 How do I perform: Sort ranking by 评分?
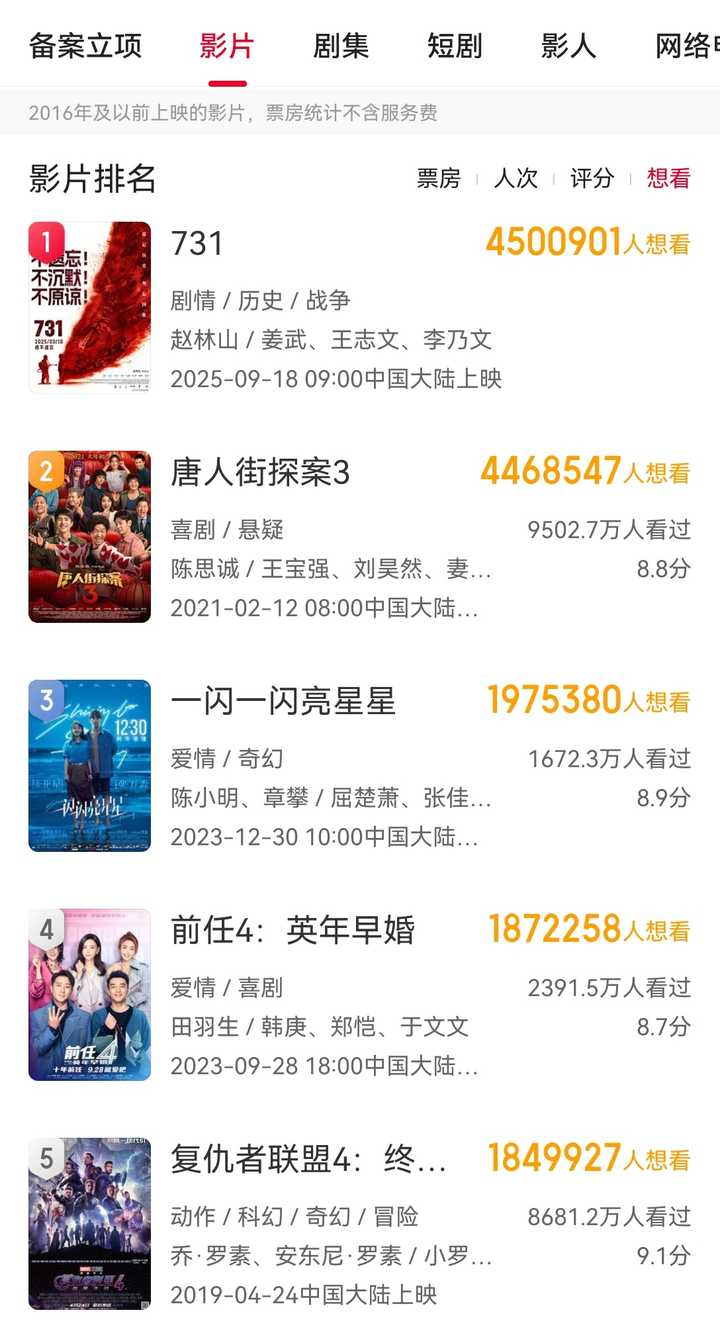592,178
